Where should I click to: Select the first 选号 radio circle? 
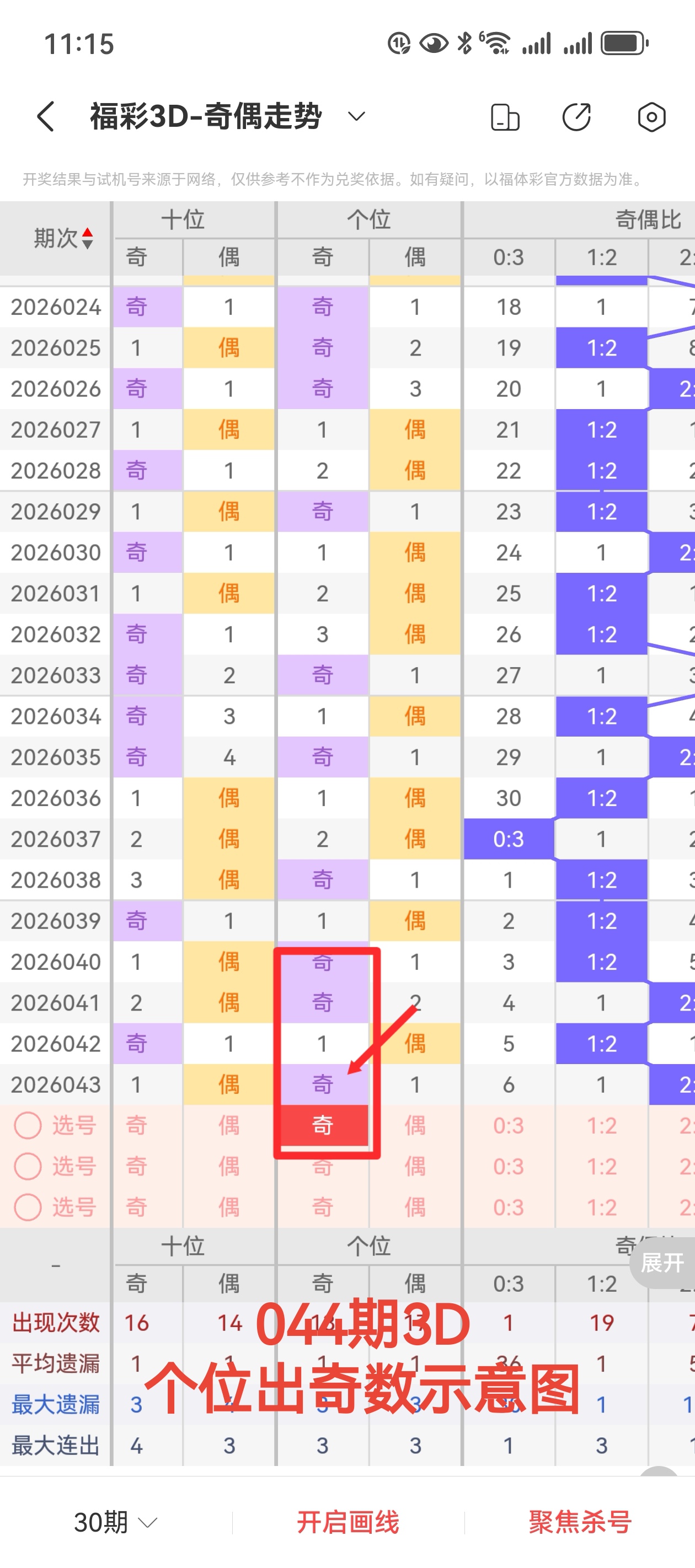click(x=28, y=1125)
